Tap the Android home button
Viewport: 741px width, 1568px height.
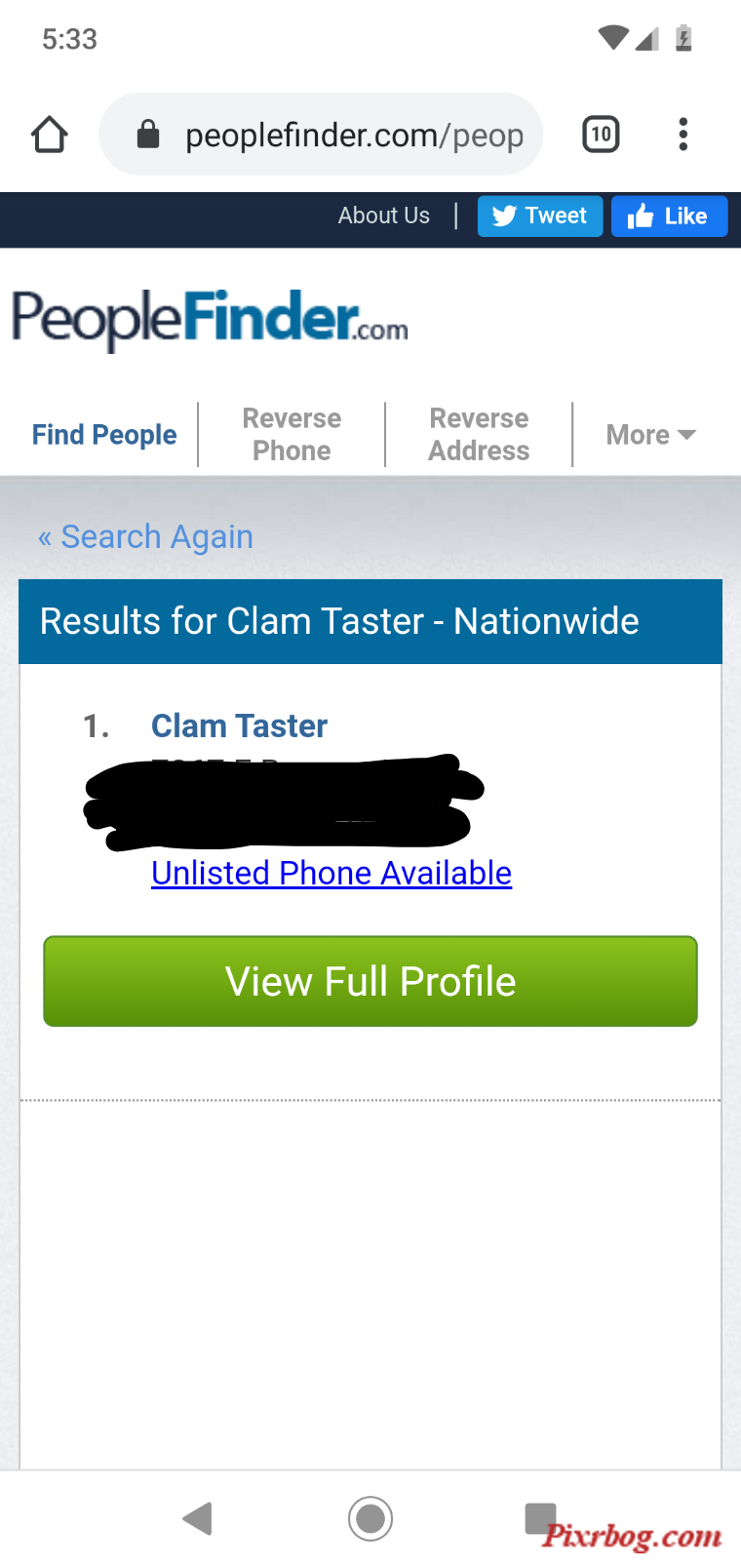coord(370,1518)
